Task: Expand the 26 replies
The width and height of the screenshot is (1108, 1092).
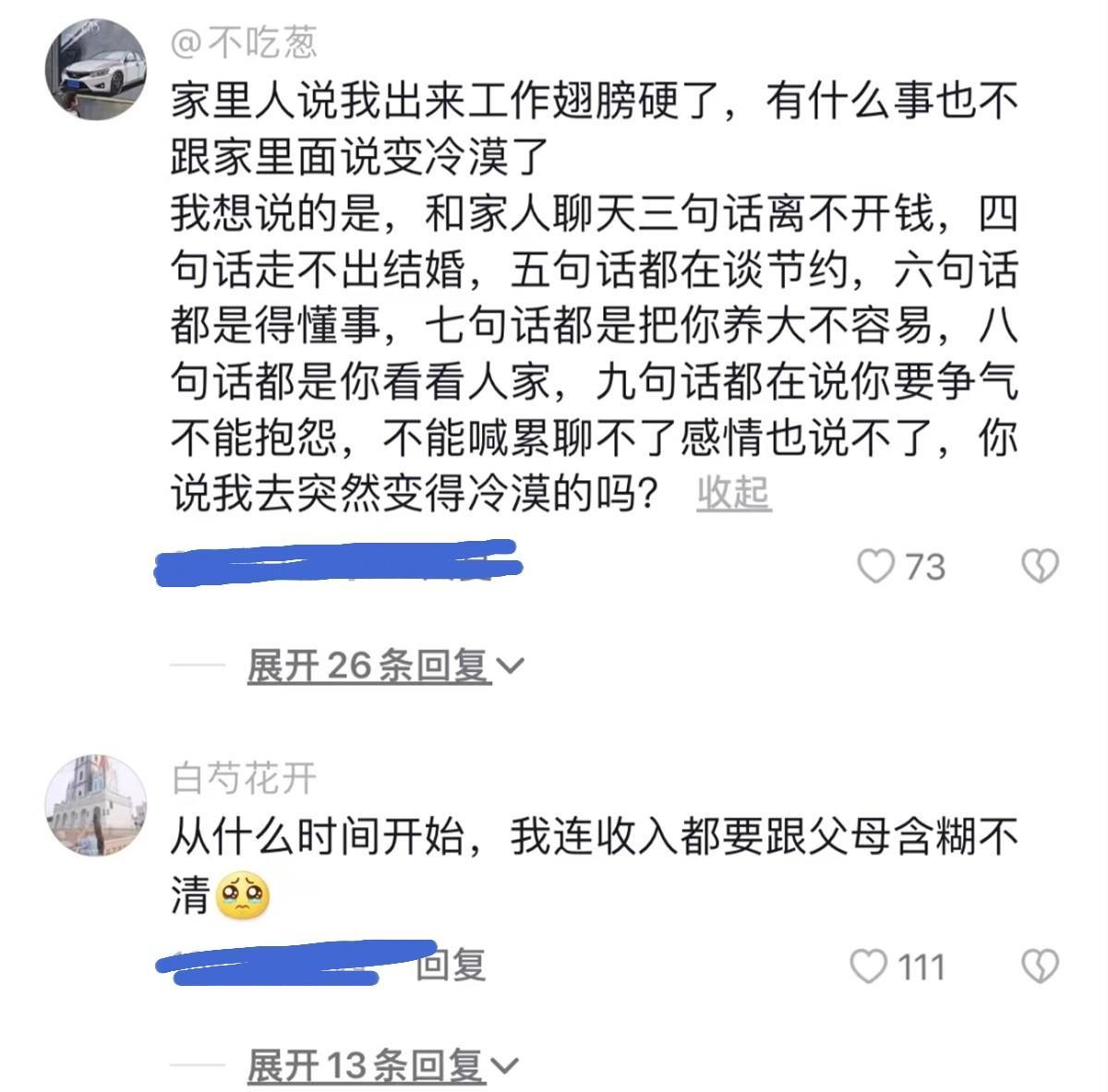Action: pyautogui.click(x=384, y=665)
